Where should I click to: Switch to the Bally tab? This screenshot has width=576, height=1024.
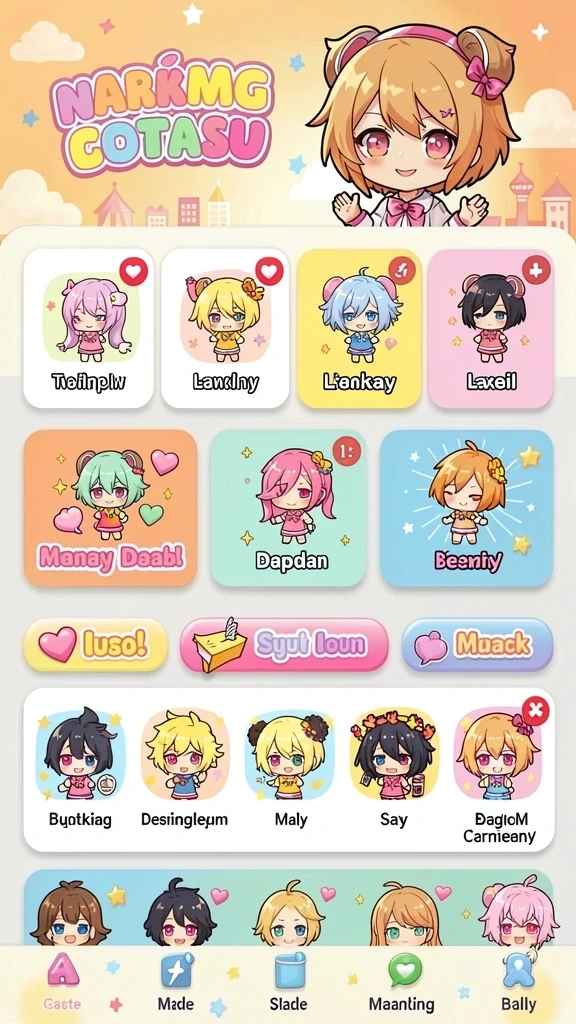tap(519, 983)
